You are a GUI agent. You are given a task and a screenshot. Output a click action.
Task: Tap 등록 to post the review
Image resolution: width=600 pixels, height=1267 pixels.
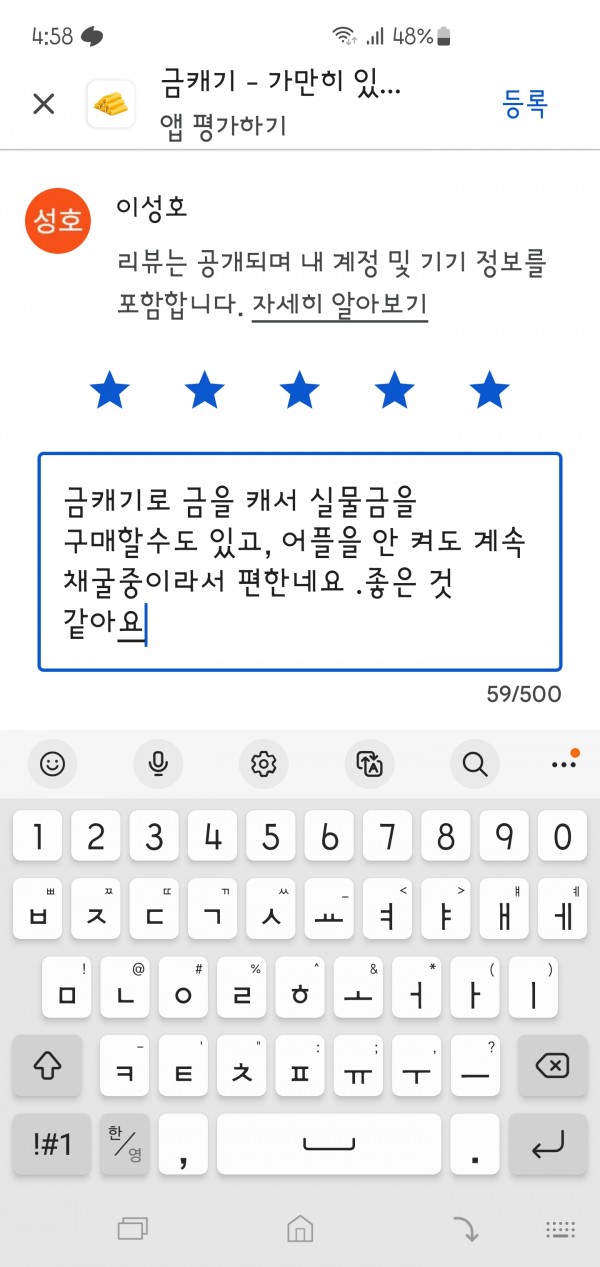[525, 104]
